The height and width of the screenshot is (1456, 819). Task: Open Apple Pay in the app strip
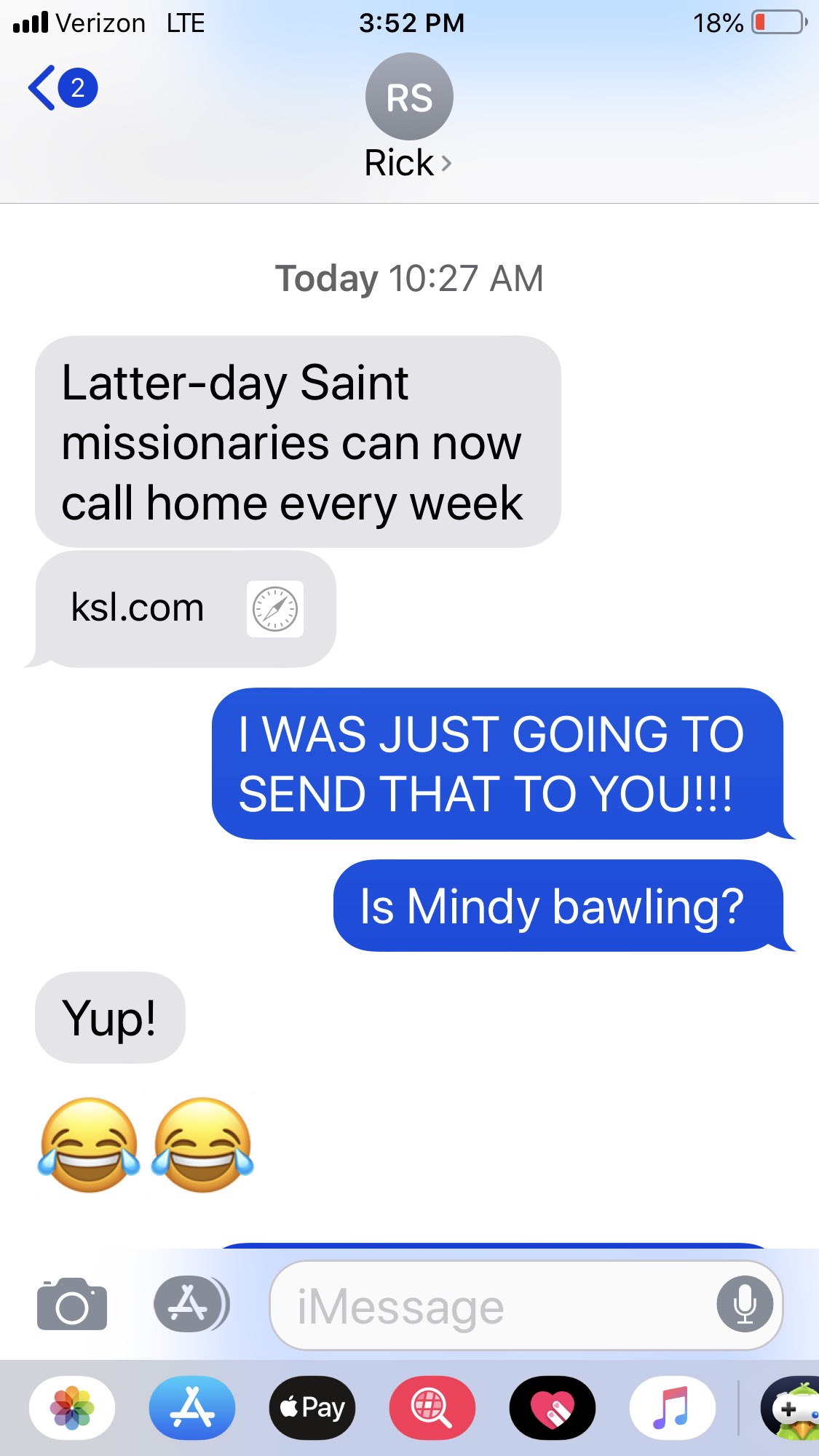click(x=312, y=1408)
